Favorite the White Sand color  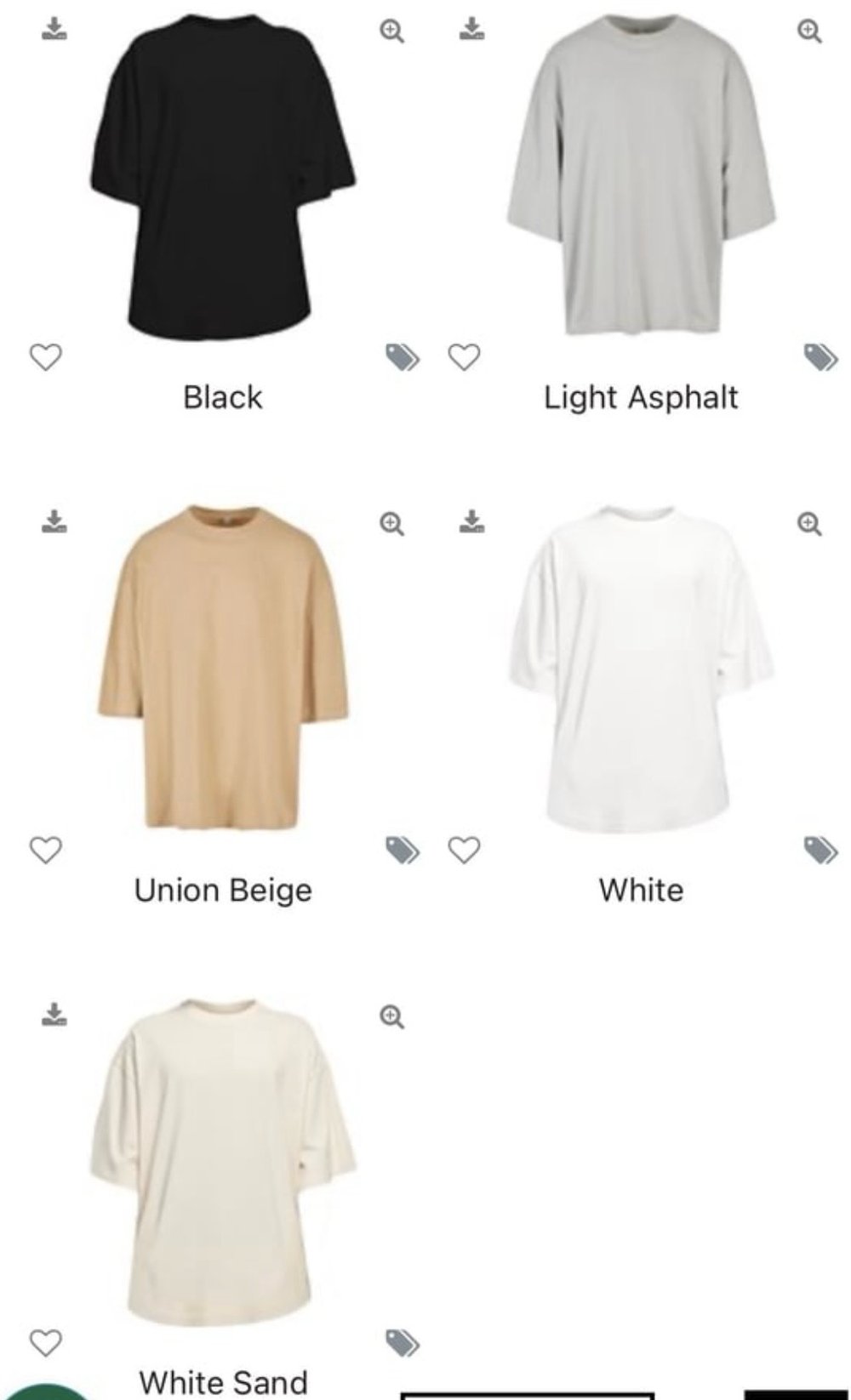coord(46,1342)
